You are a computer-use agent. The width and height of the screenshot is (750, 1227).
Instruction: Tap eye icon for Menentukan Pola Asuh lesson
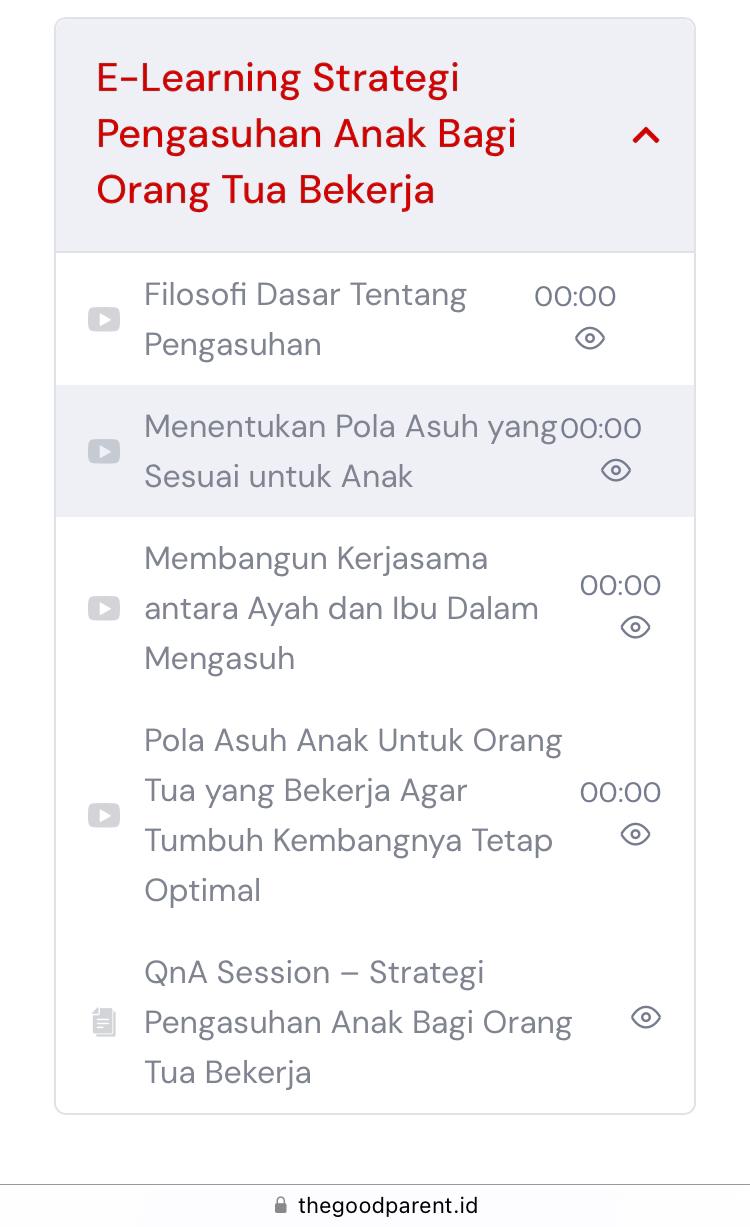[x=616, y=470]
